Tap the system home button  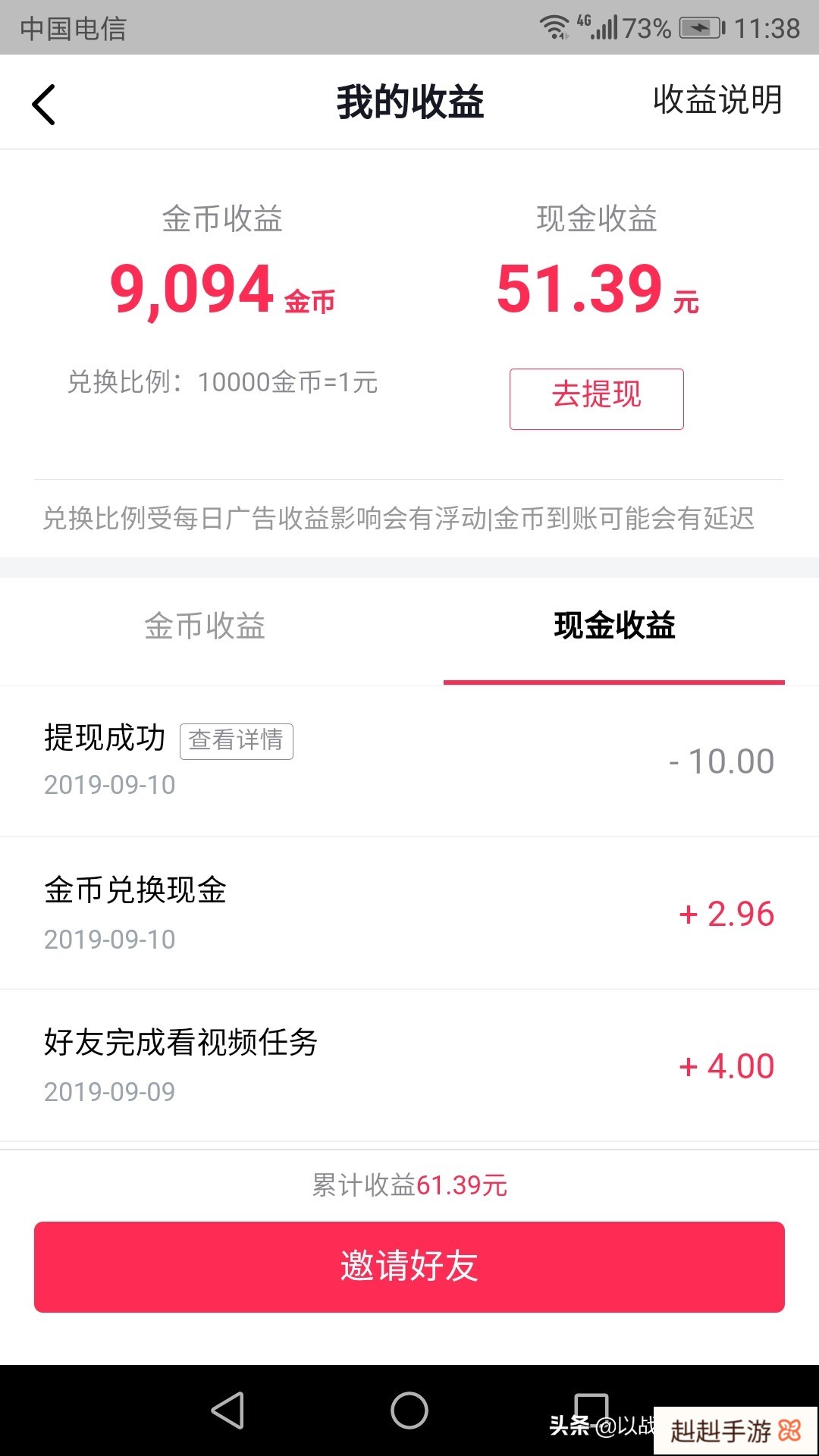click(409, 1410)
